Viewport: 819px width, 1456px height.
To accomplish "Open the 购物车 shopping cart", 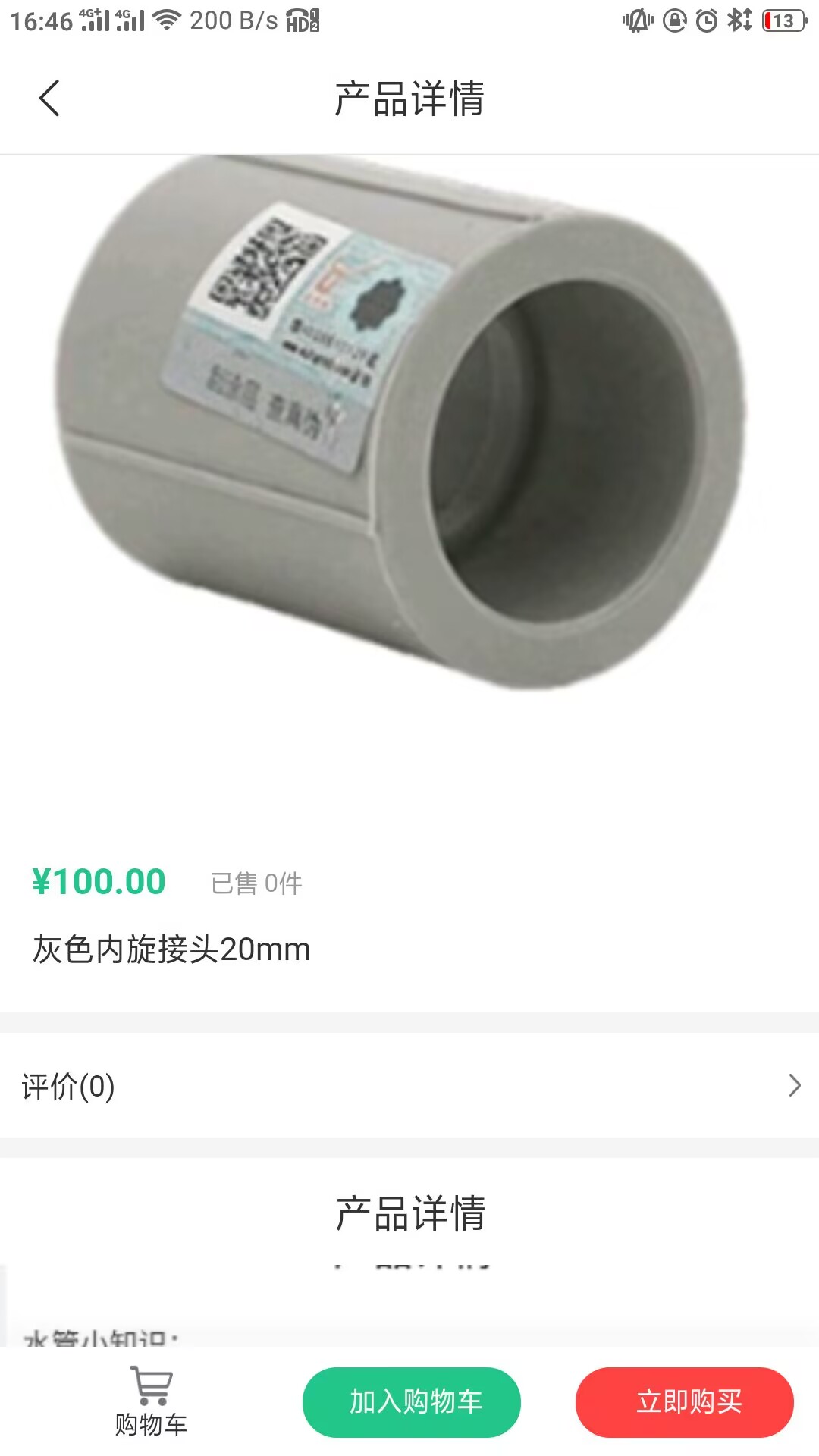I will pyautogui.click(x=151, y=1401).
